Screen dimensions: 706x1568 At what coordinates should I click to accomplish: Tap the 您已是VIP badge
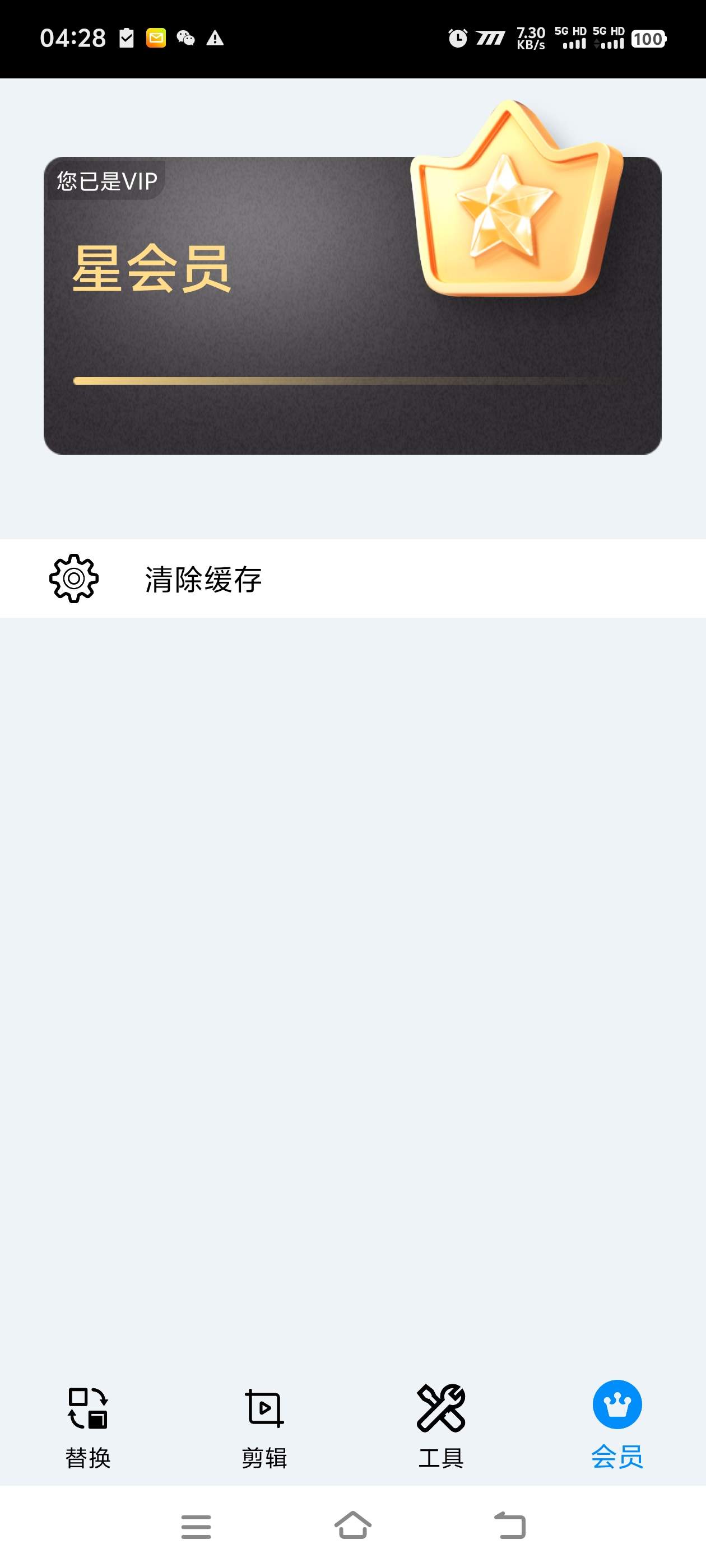point(105,180)
